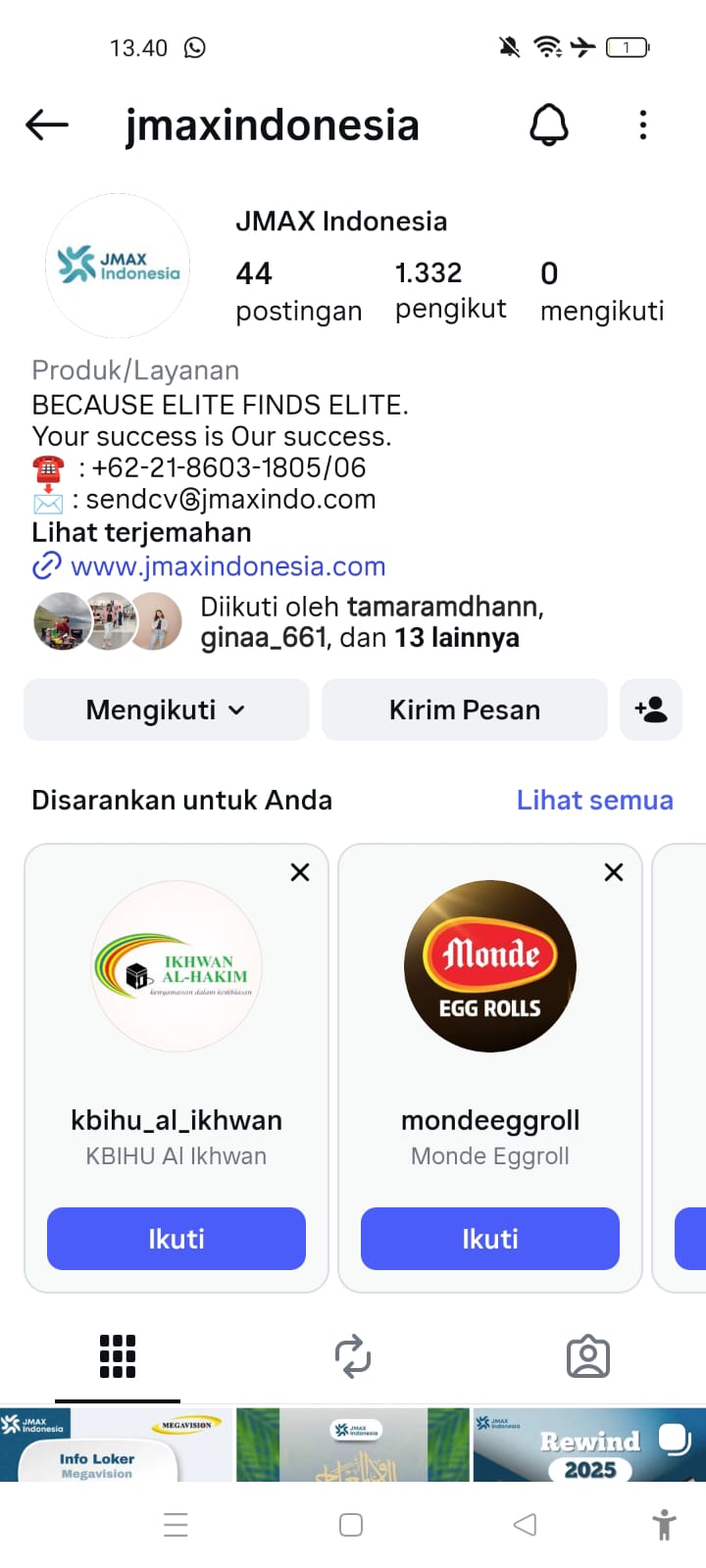This screenshot has height=1568, width=706.
Task: Open the three-dot overflow menu
Action: pyautogui.click(x=643, y=124)
